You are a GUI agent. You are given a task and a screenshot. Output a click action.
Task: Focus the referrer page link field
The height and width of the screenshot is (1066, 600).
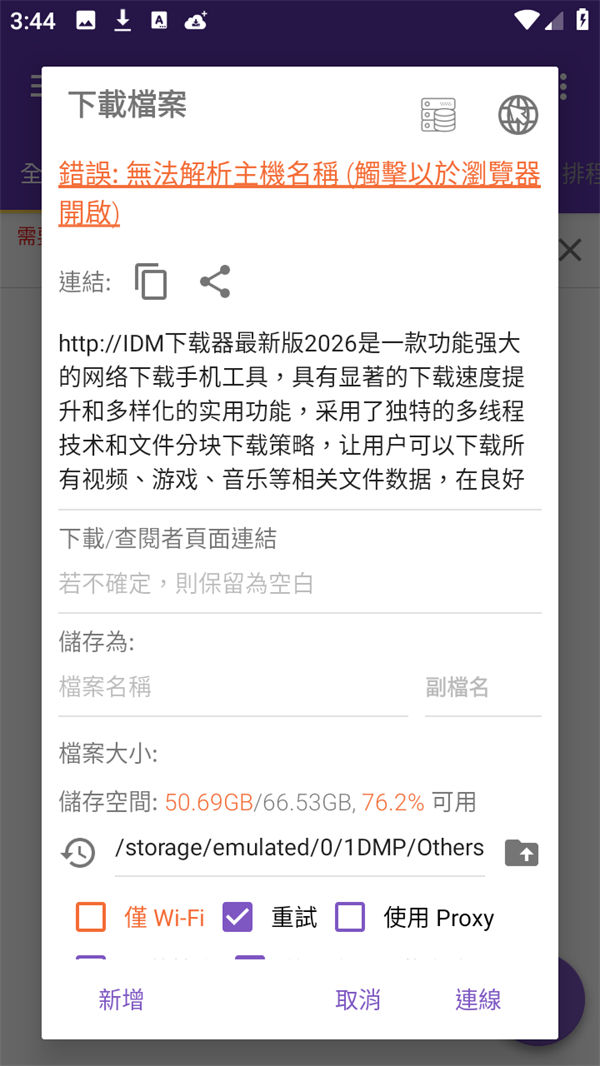[299, 584]
